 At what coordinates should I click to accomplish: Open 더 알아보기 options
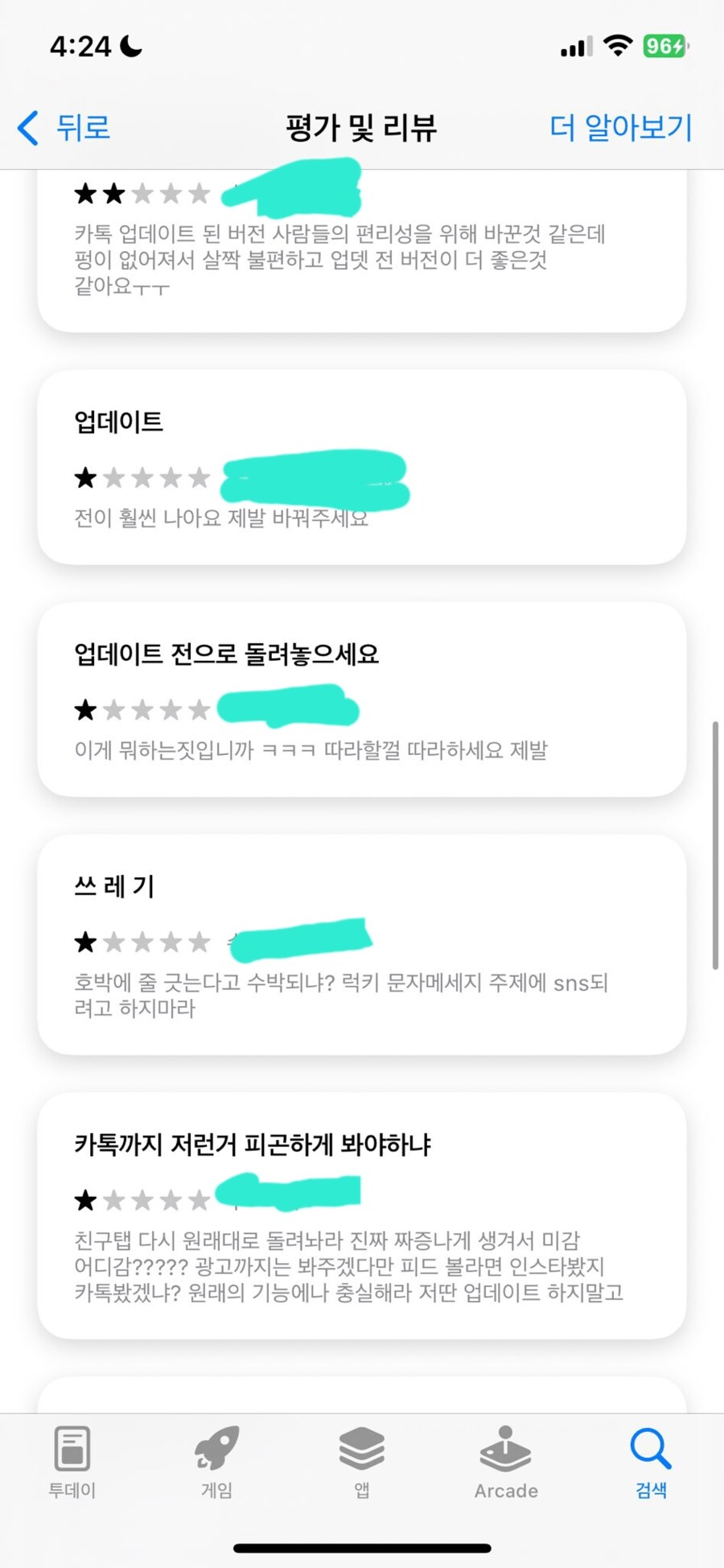[x=619, y=127]
